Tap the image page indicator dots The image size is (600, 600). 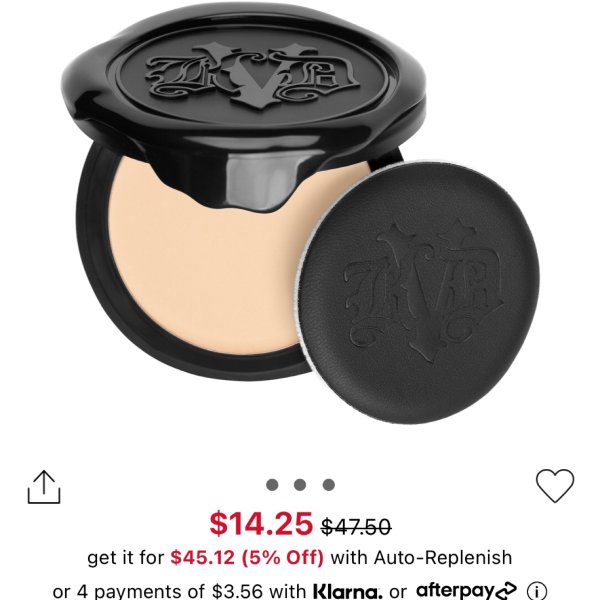pyautogui.click(x=300, y=485)
